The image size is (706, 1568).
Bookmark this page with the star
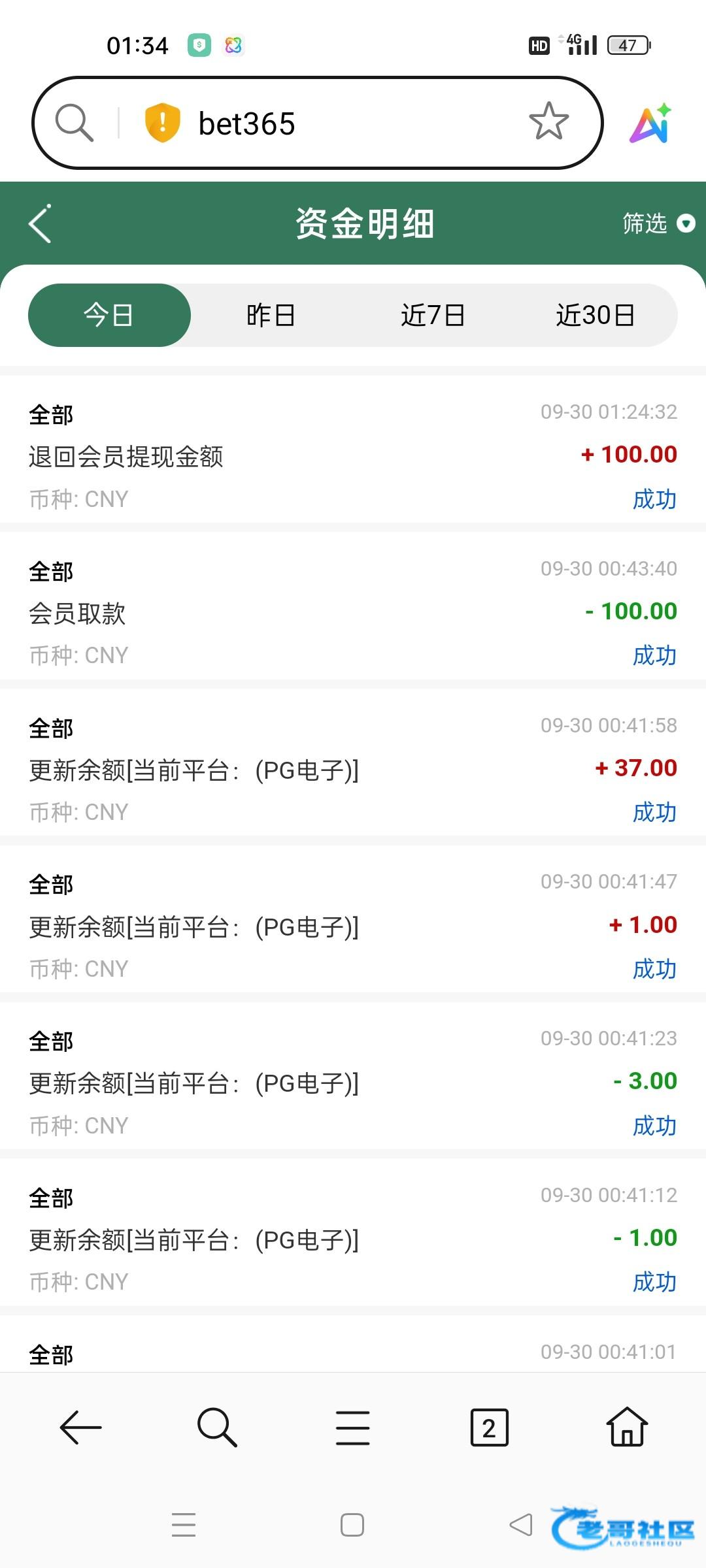548,122
